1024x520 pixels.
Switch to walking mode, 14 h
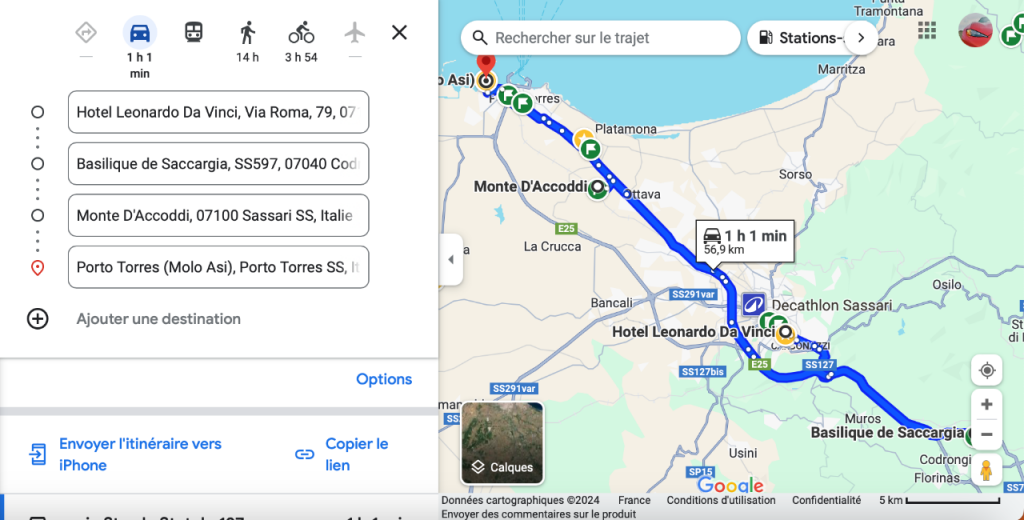click(247, 33)
